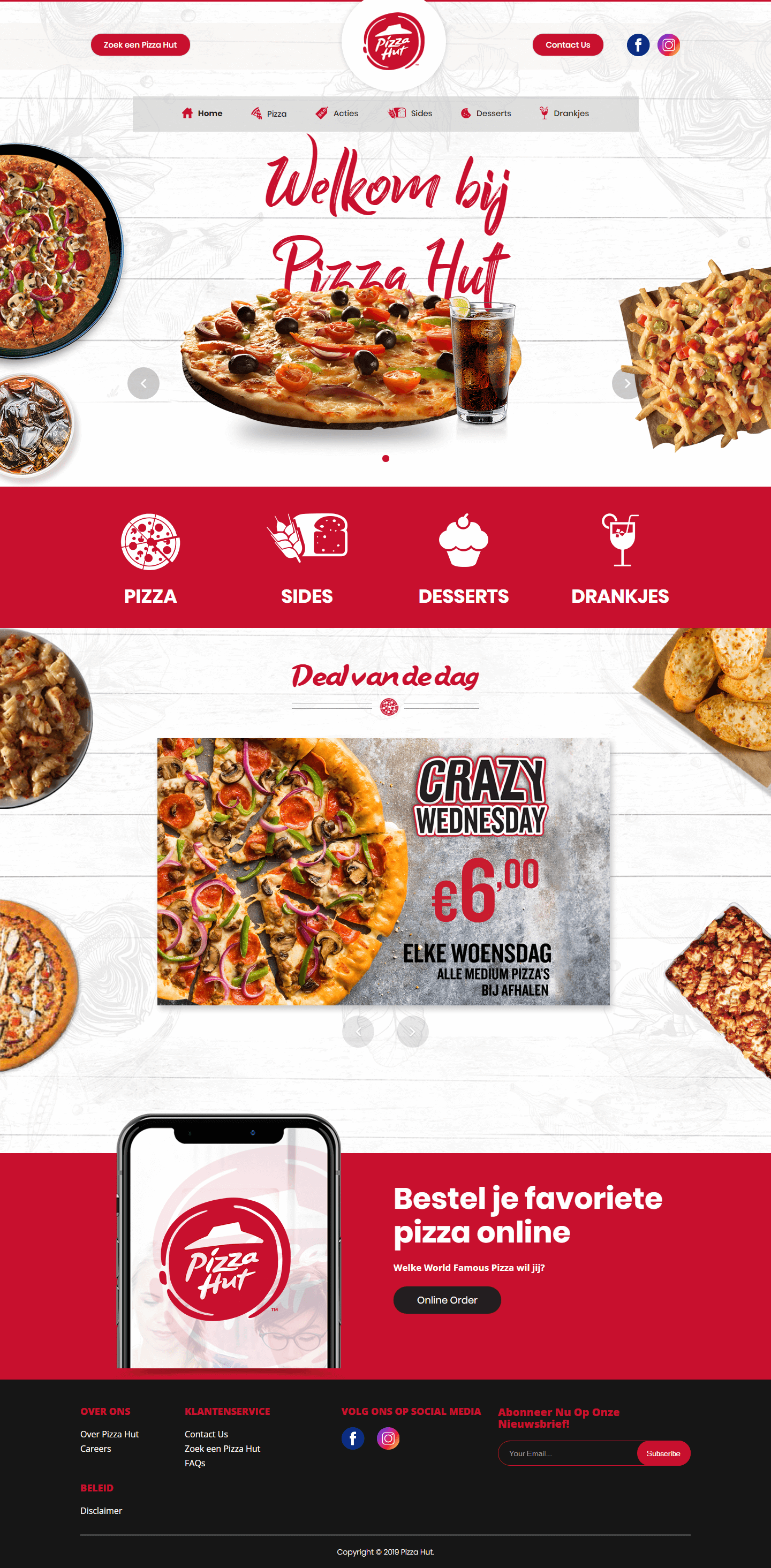Show the previous hero slide
This screenshot has width=771, height=1568.
pos(143,383)
